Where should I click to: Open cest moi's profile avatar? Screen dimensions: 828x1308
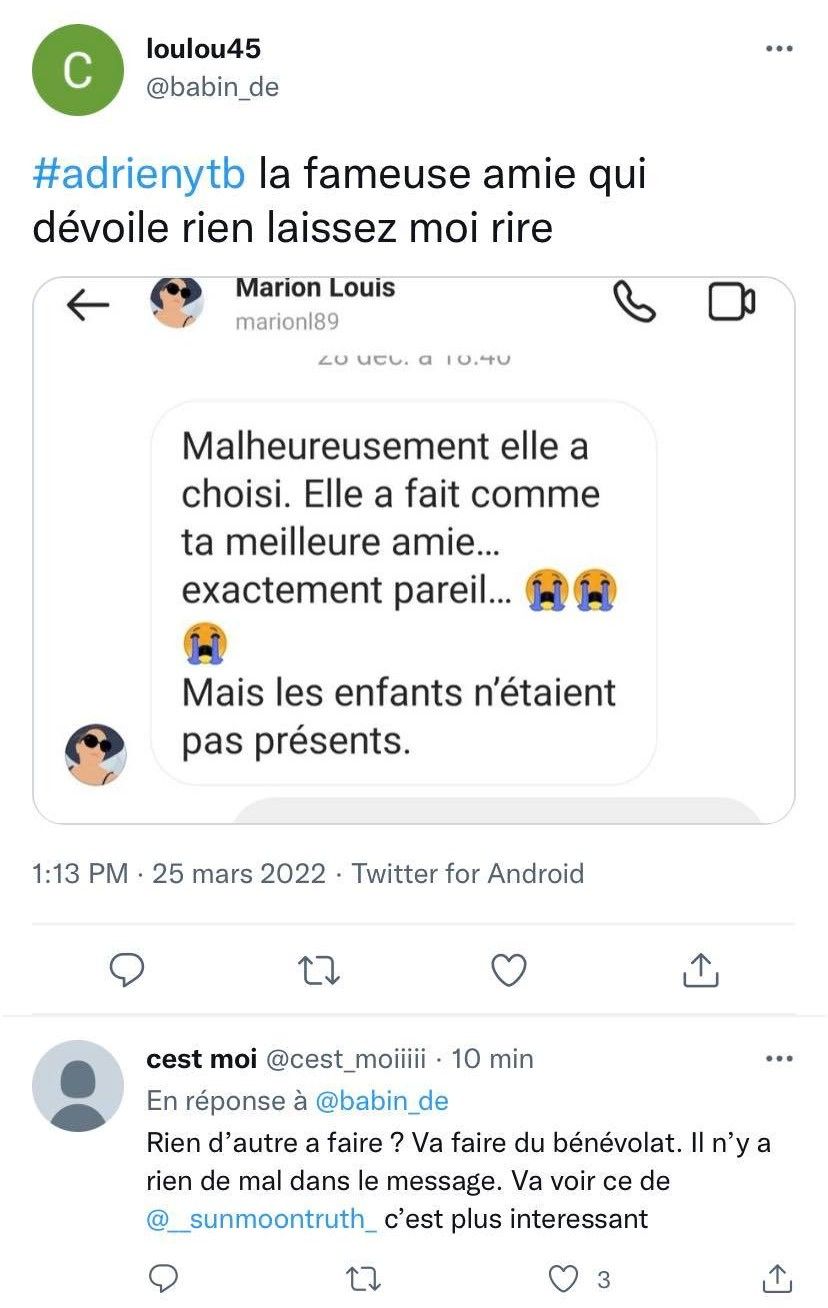[x=77, y=1085]
